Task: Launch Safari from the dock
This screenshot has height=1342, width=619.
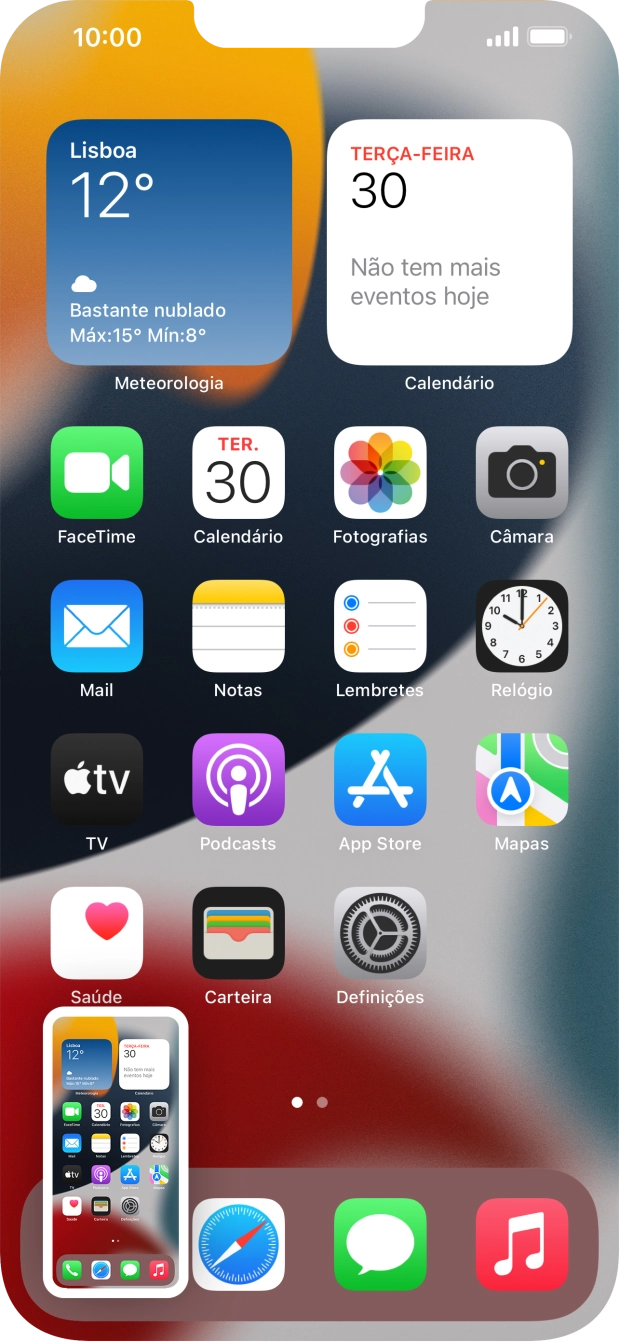Action: pyautogui.click(x=238, y=1244)
